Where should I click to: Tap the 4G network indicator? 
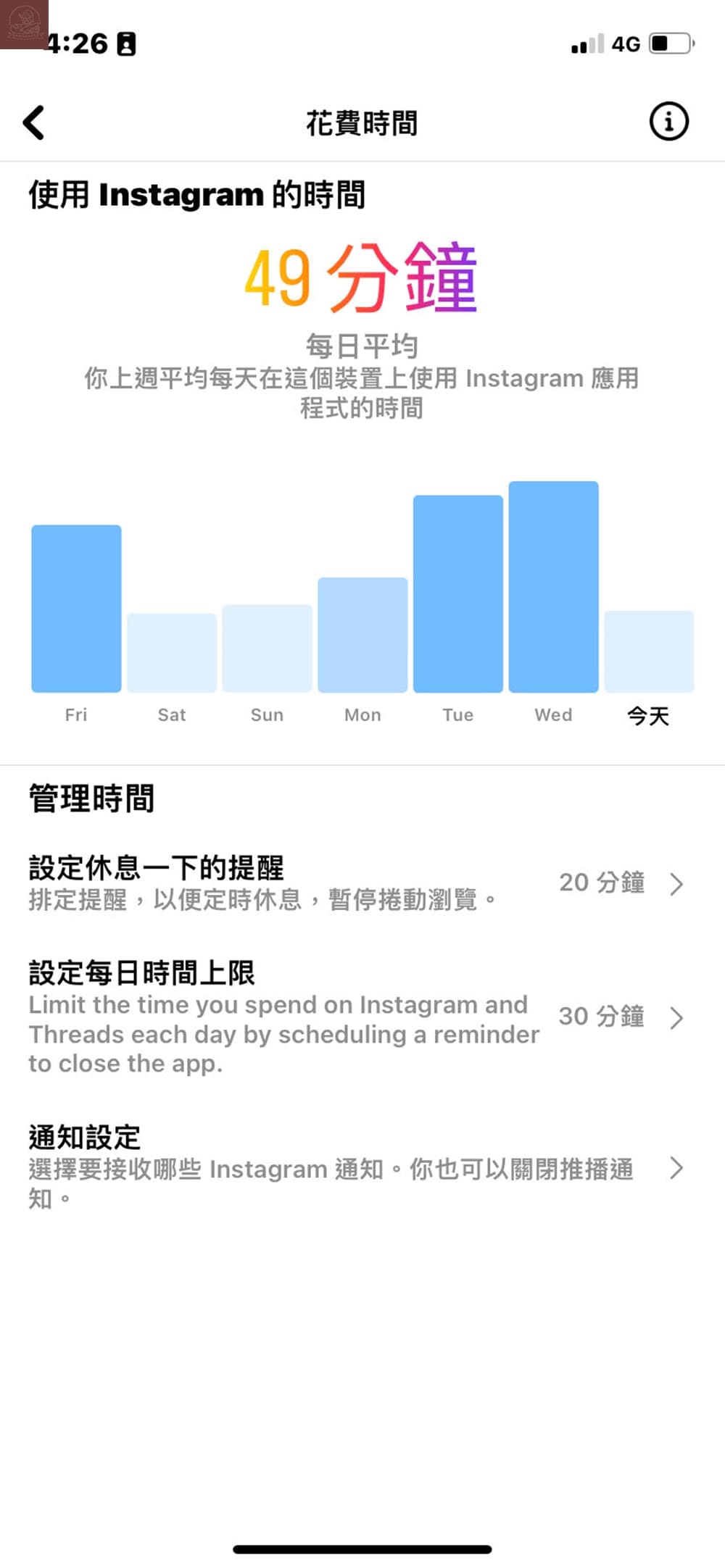[x=623, y=45]
